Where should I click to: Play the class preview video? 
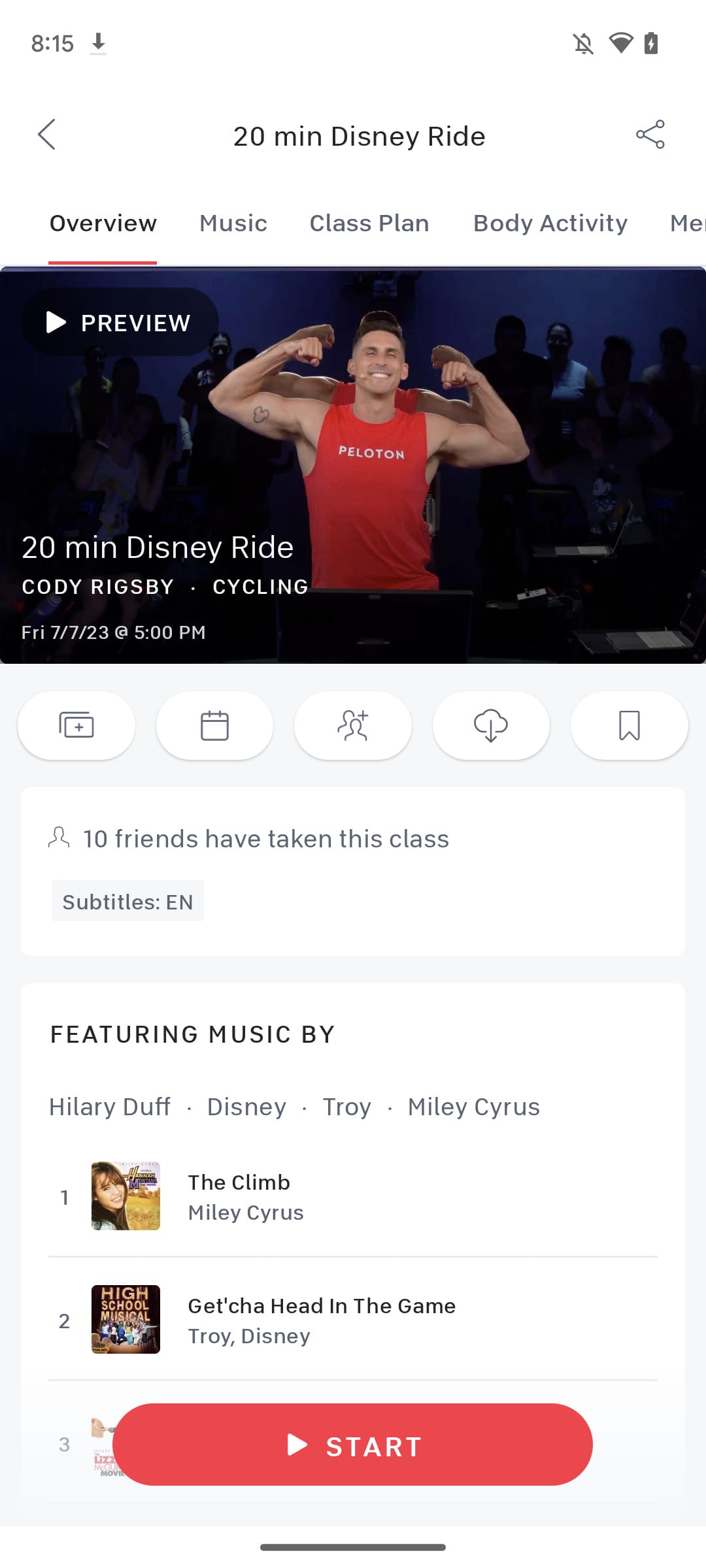tap(120, 322)
